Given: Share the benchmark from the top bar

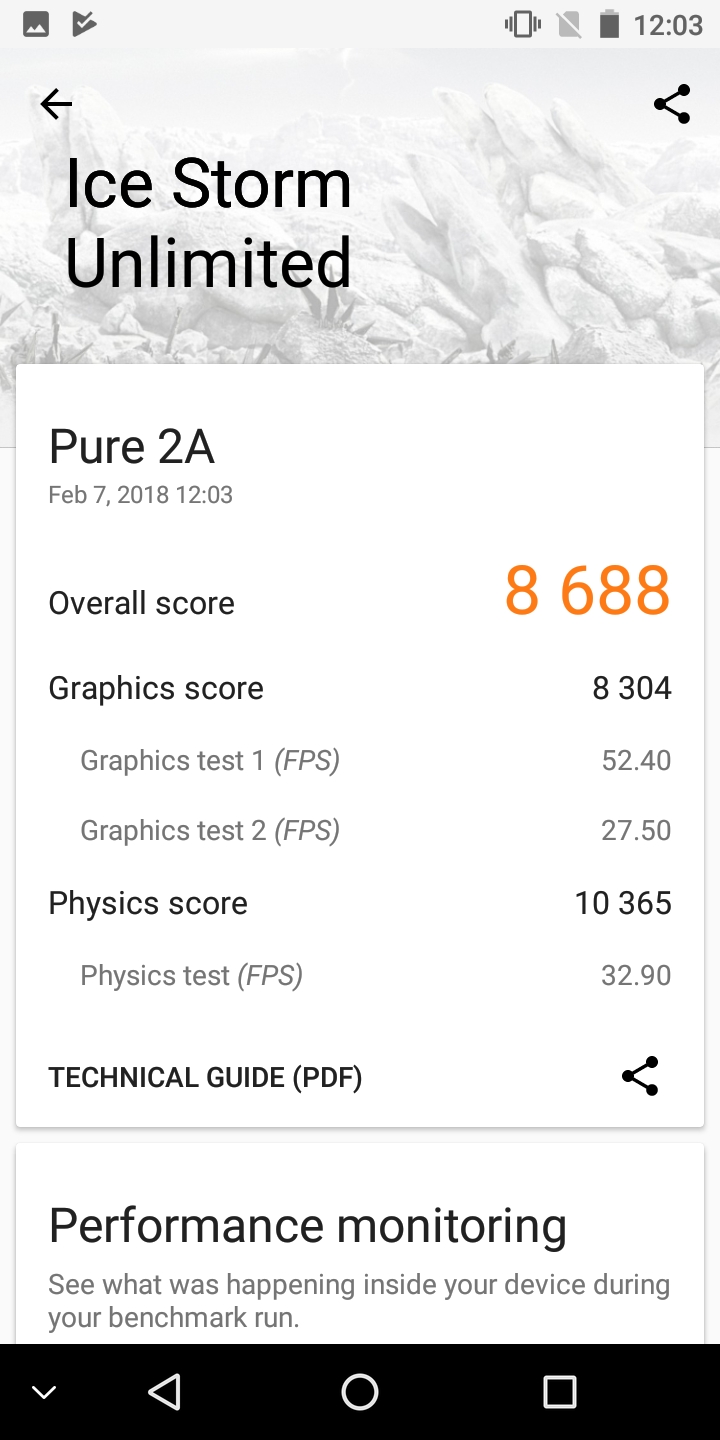Looking at the screenshot, I should (x=672, y=104).
